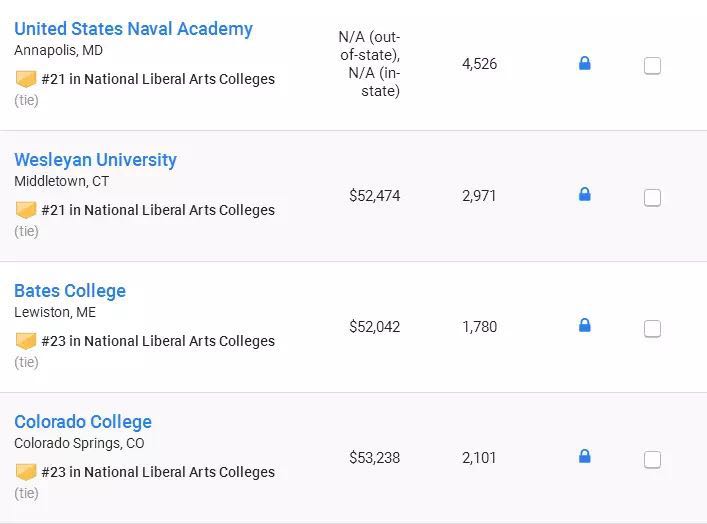This screenshot has height=524, width=707.
Task: Open United States Naval Academy link
Action: click(x=133, y=29)
